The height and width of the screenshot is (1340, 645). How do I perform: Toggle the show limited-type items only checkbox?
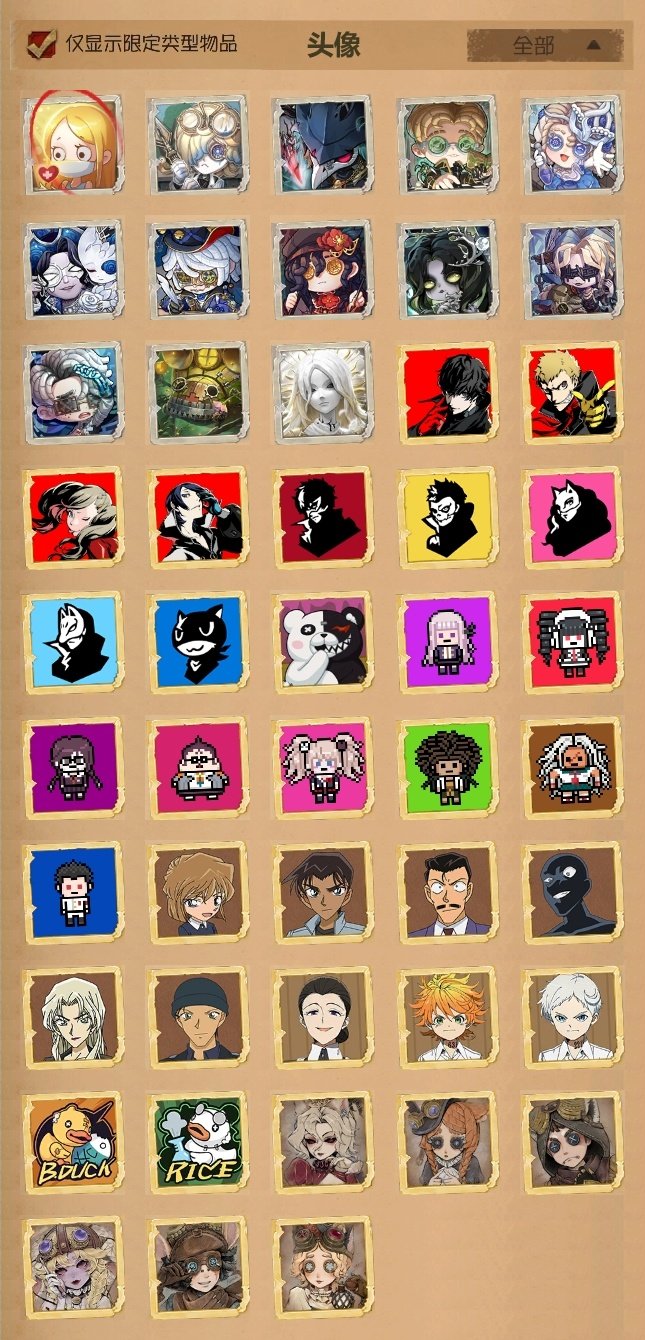[42, 44]
